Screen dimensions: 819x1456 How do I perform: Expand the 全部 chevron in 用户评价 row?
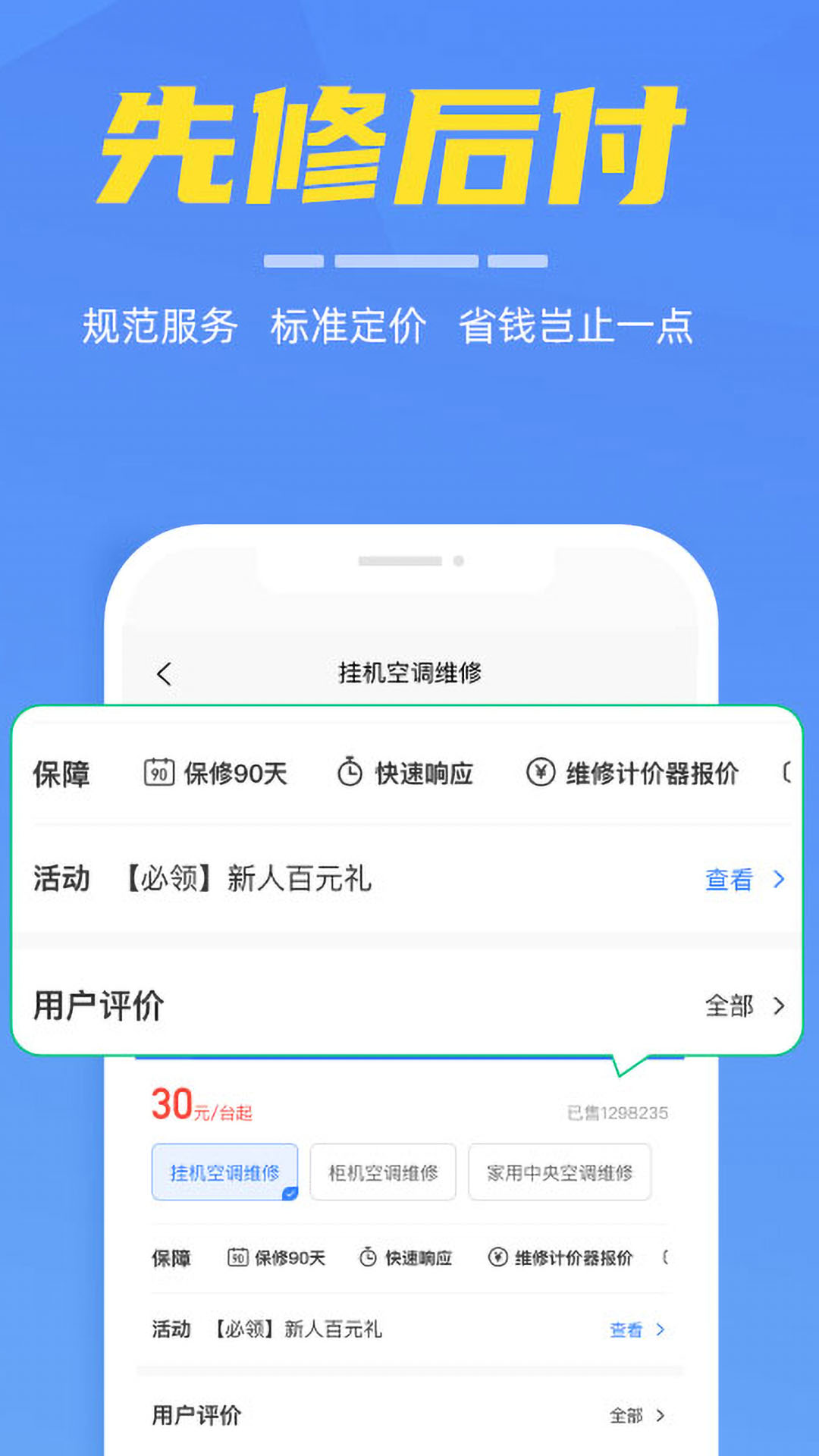780,1006
